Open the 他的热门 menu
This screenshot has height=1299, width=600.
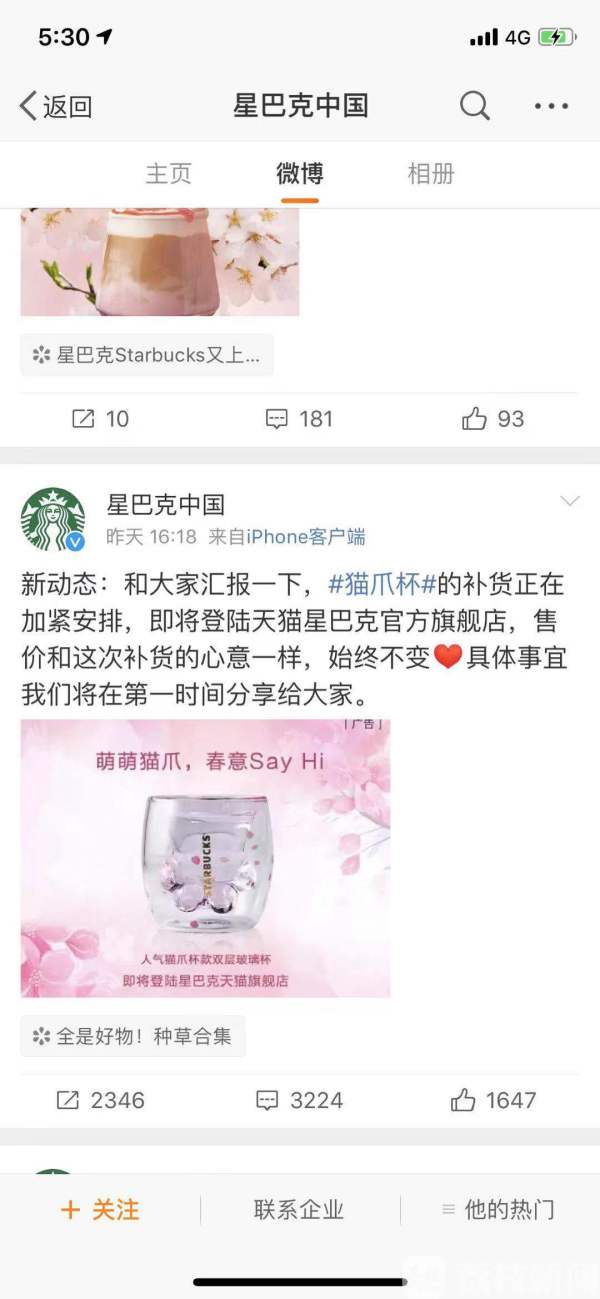coord(498,1210)
